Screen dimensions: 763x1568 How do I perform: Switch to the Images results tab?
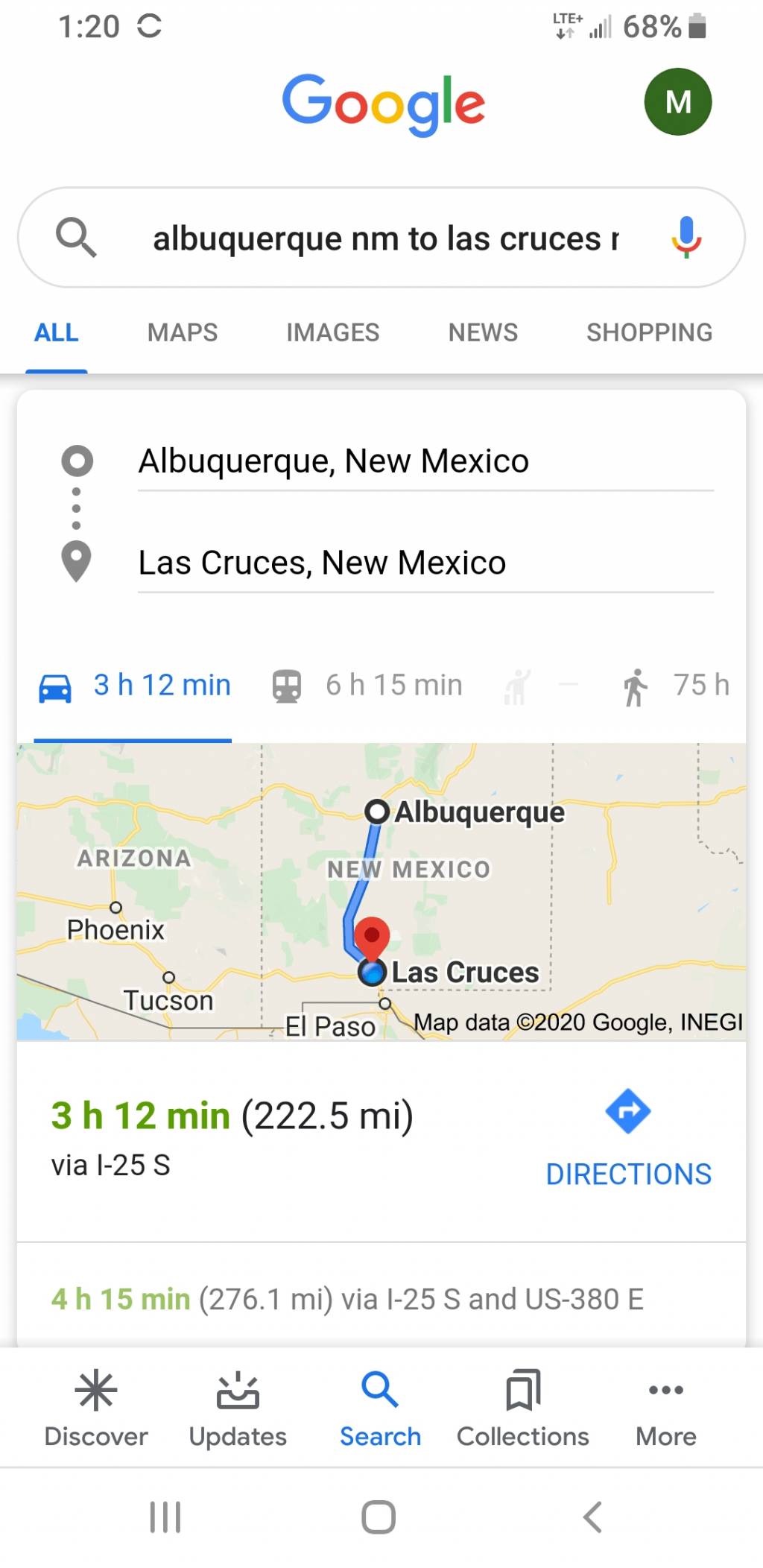[332, 332]
